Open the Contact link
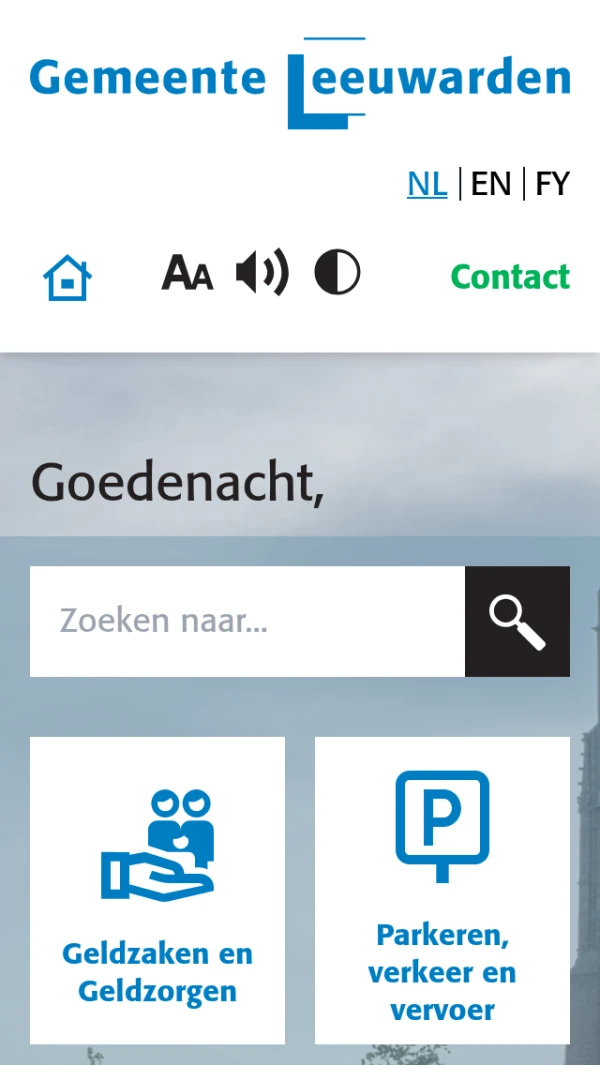 tap(510, 276)
